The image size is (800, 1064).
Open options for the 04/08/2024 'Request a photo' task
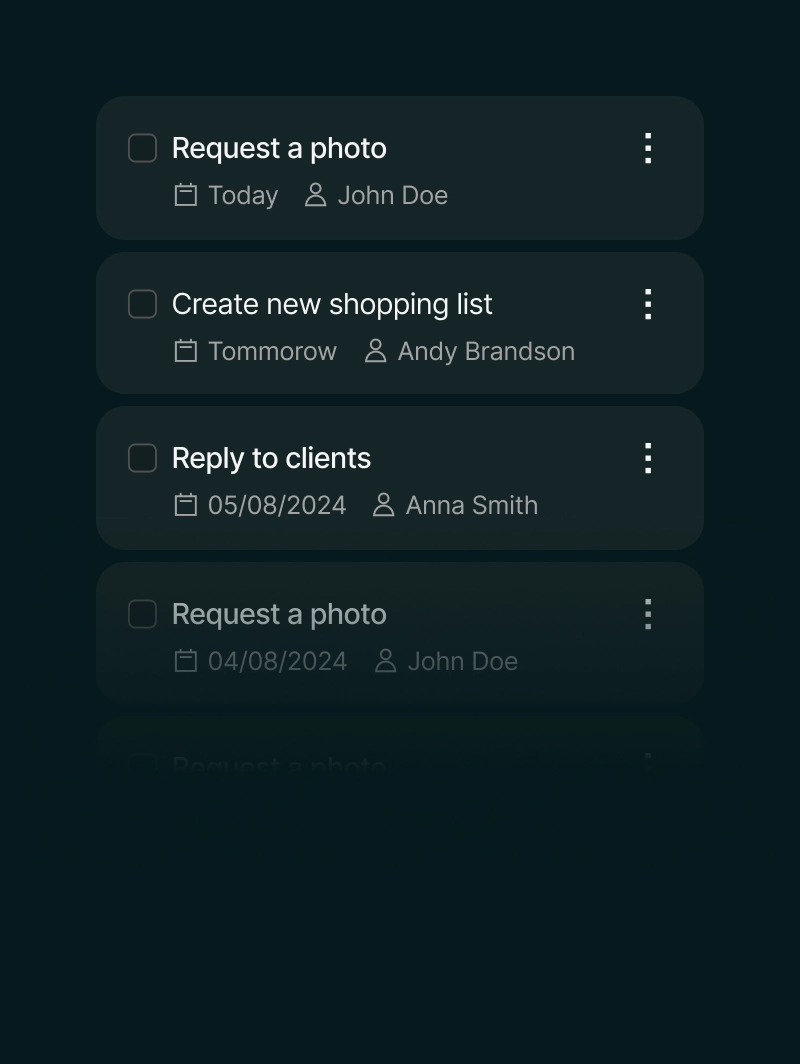click(648, 614)
